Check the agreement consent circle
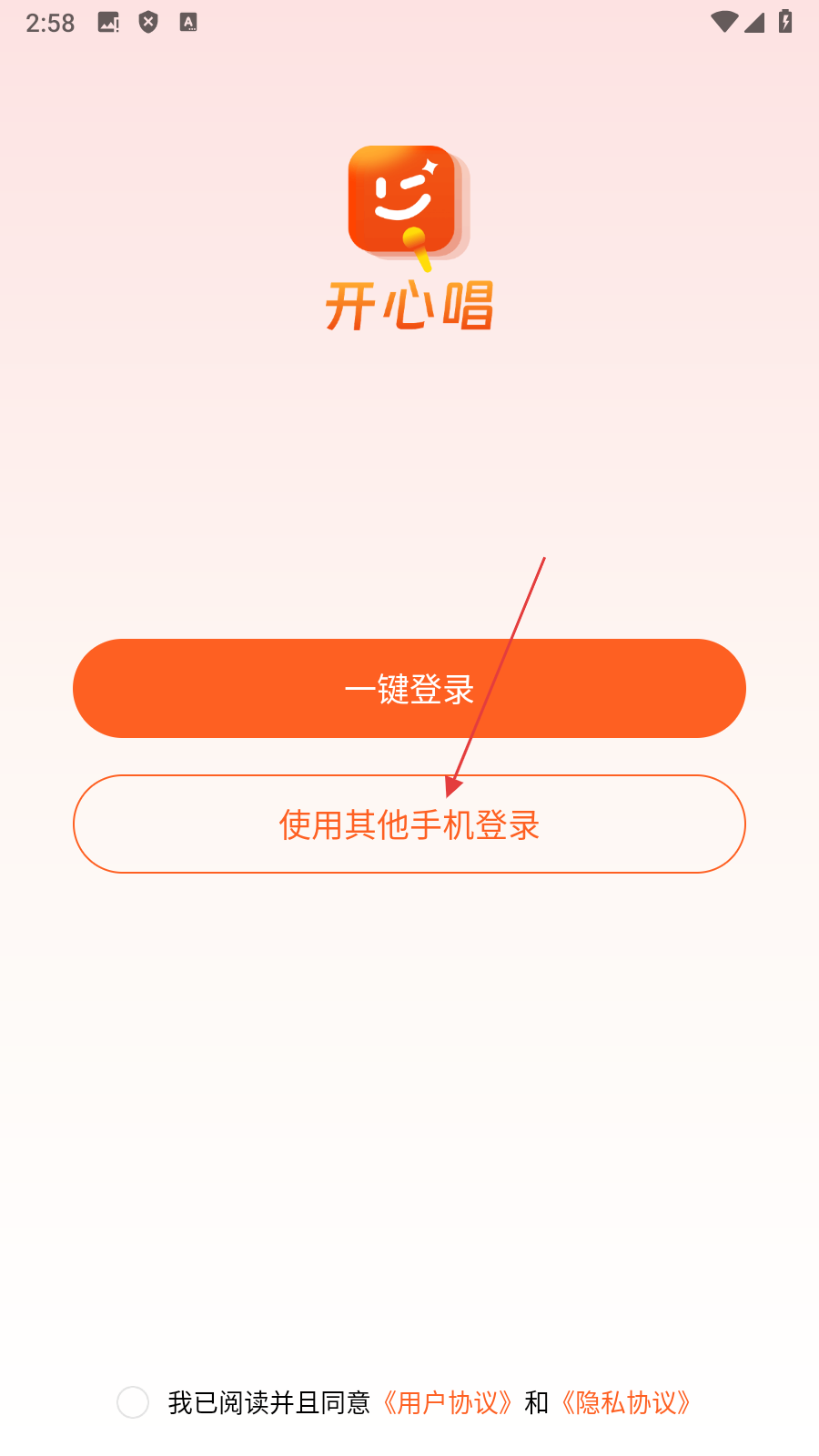 pos(133,1402)
